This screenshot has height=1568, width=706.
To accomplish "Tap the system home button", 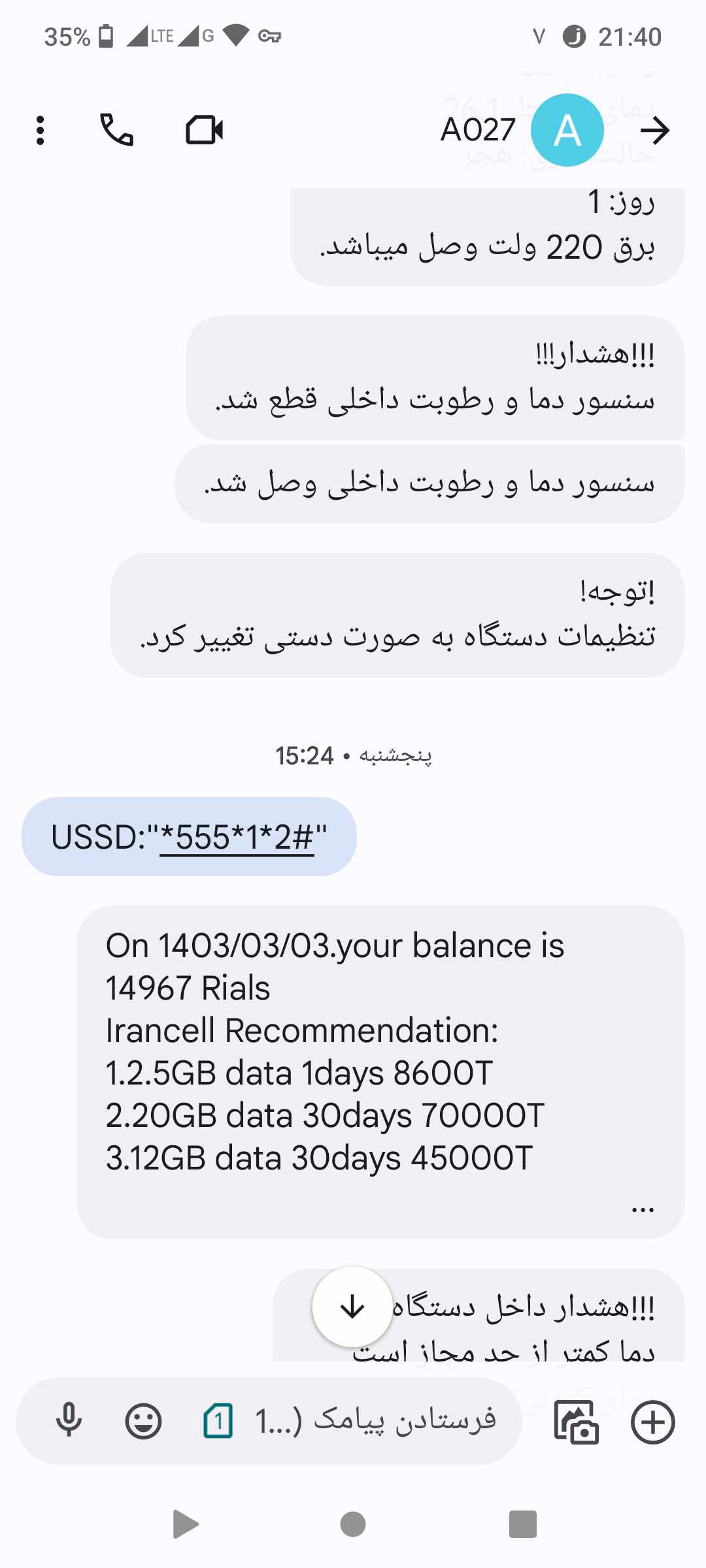I will coord(353,1524).
